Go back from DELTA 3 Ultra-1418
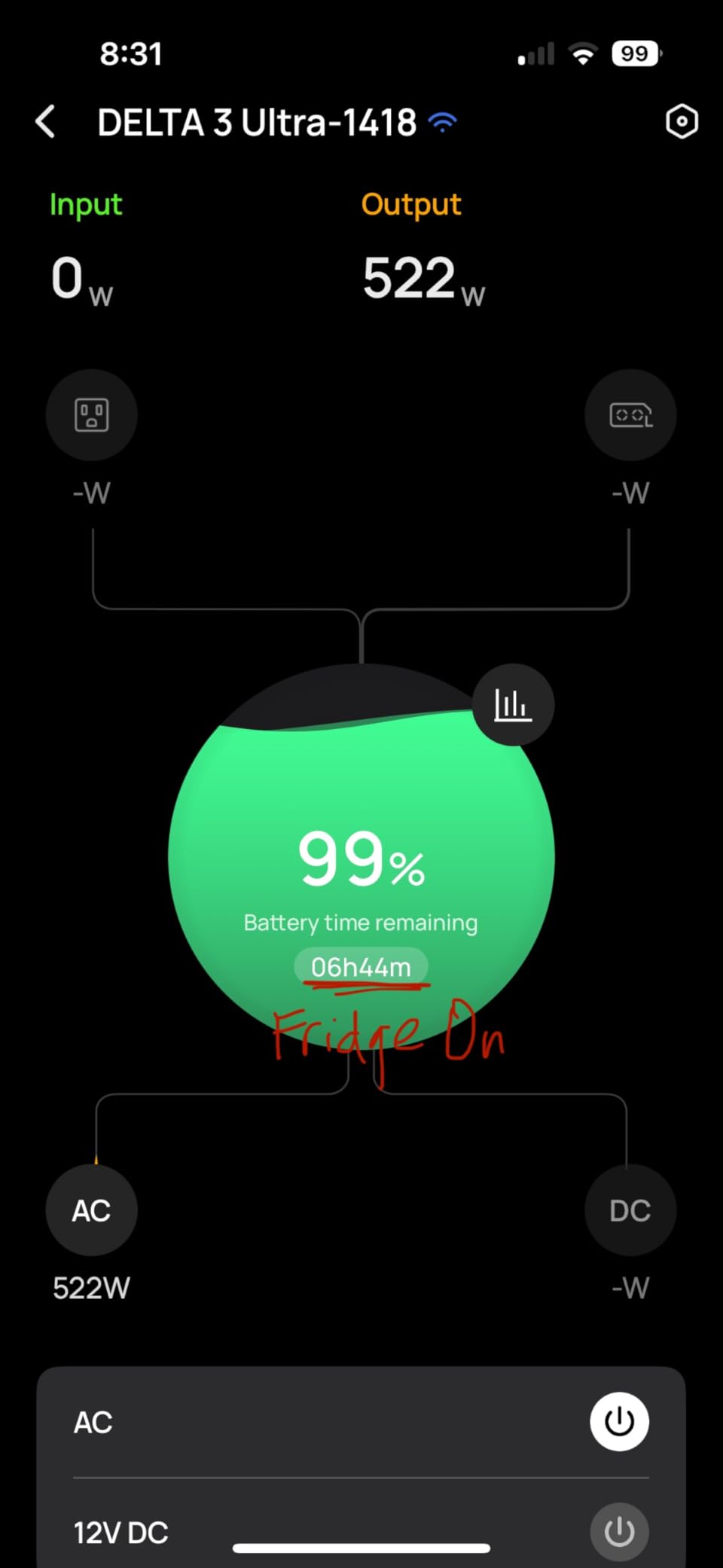 click(45, 121)
